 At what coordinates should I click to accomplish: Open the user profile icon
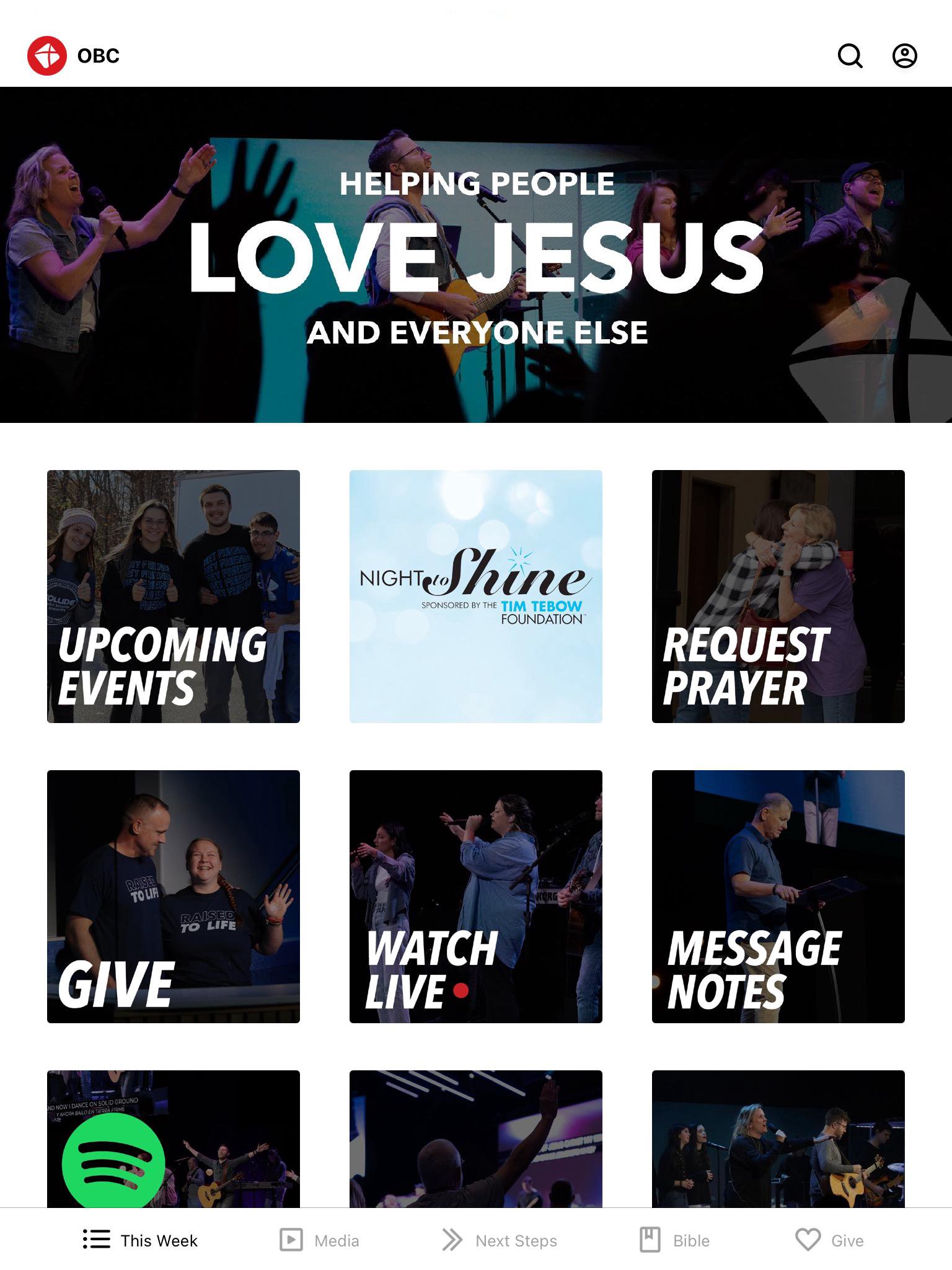[x=904, y=56]
